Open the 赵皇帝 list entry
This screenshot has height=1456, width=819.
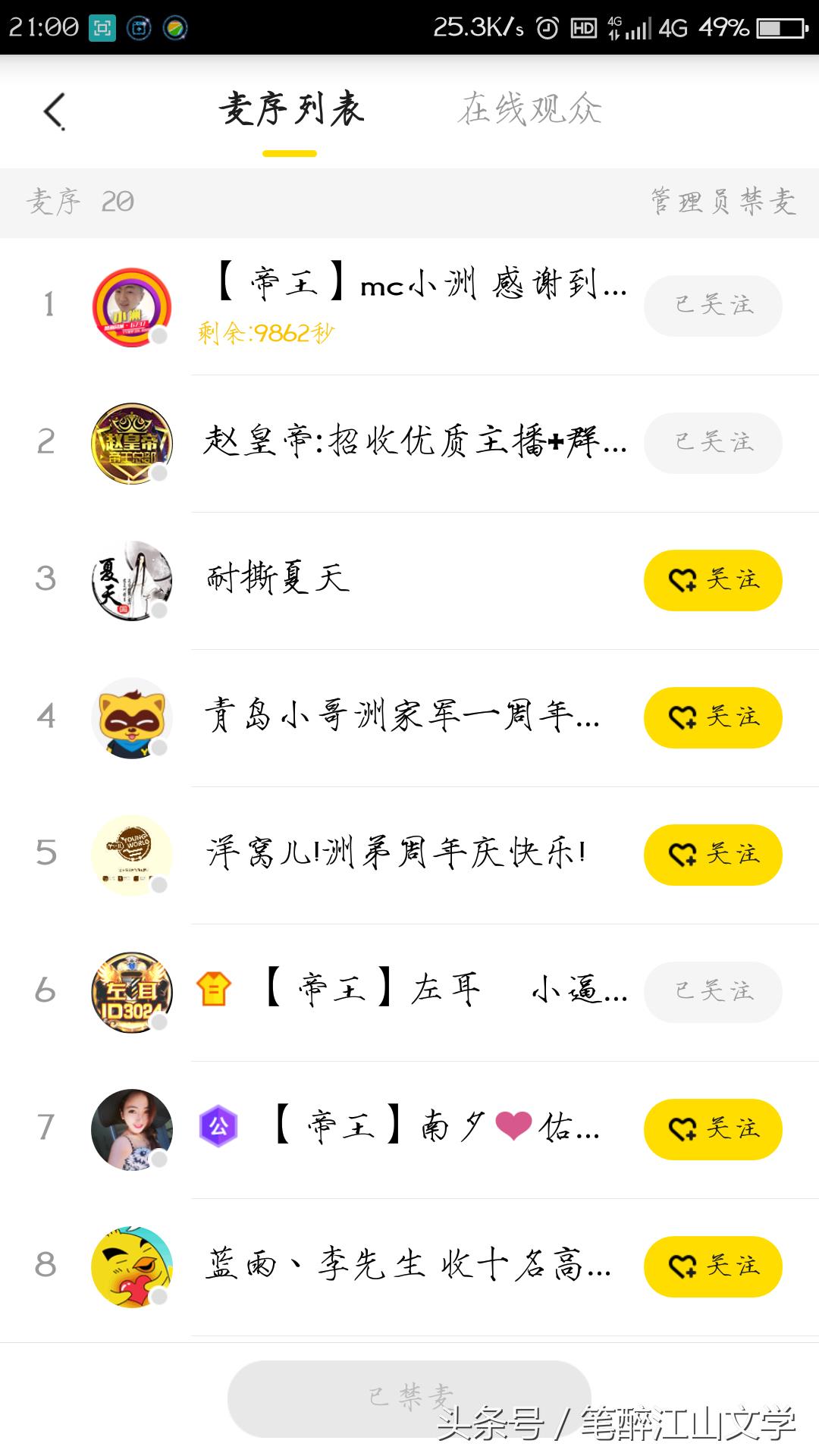coord(413,443)
